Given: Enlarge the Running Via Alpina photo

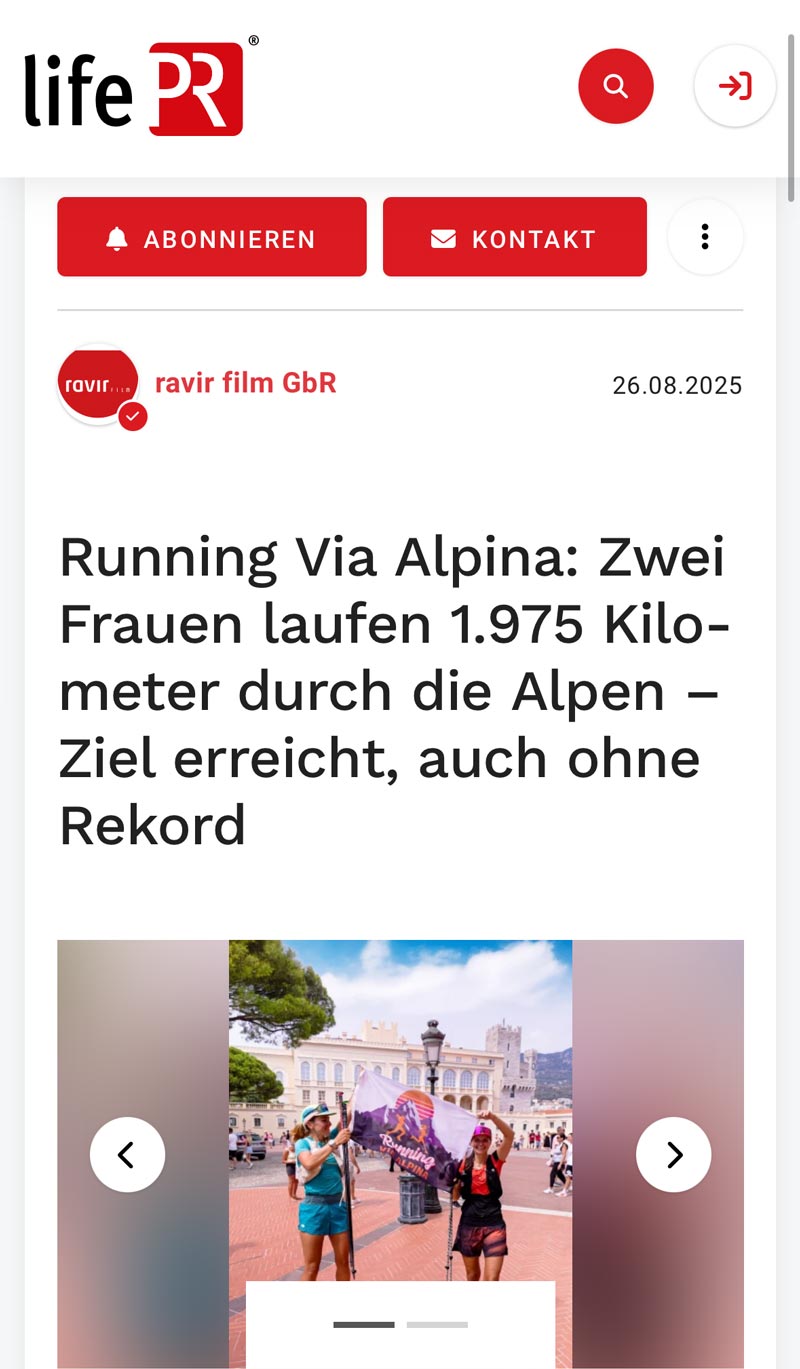Looking at the screenshot, I should pos(400,1100).
